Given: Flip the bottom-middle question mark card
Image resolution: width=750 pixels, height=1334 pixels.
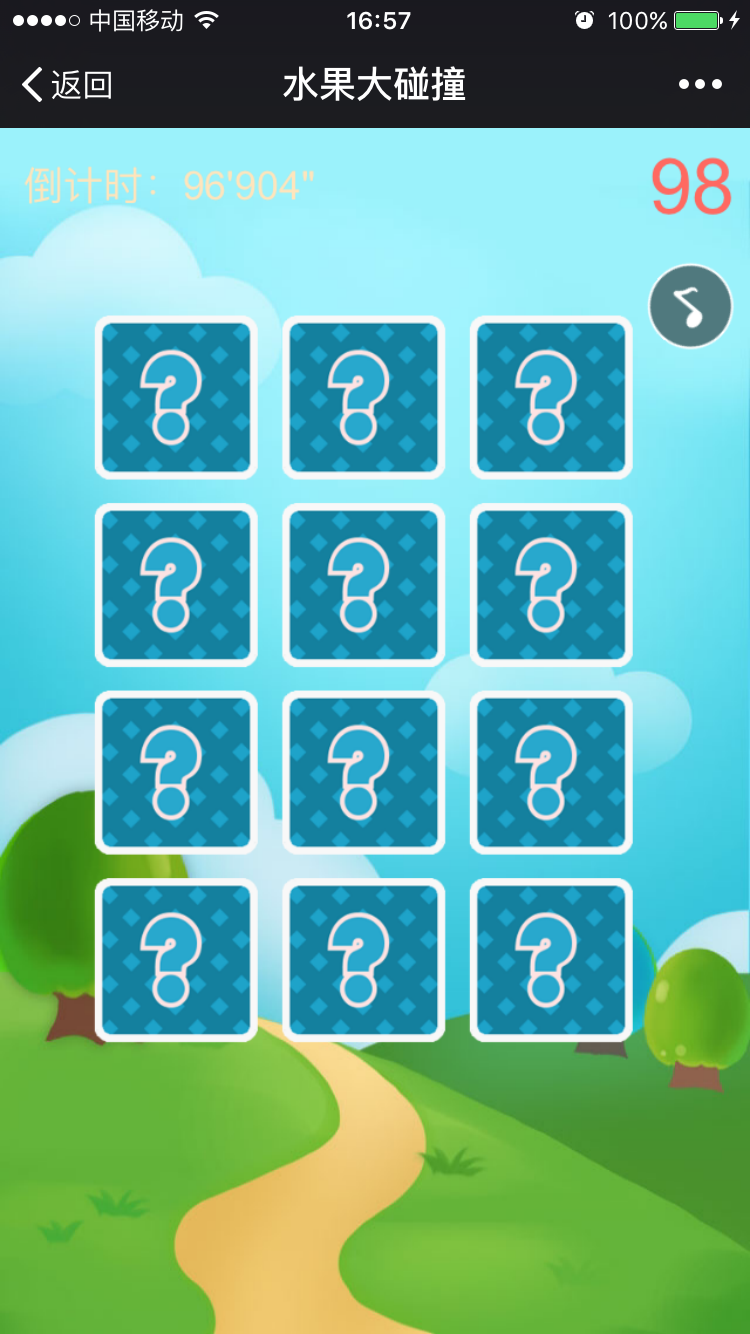Looking at the screenshot, I should click(362, 960).
